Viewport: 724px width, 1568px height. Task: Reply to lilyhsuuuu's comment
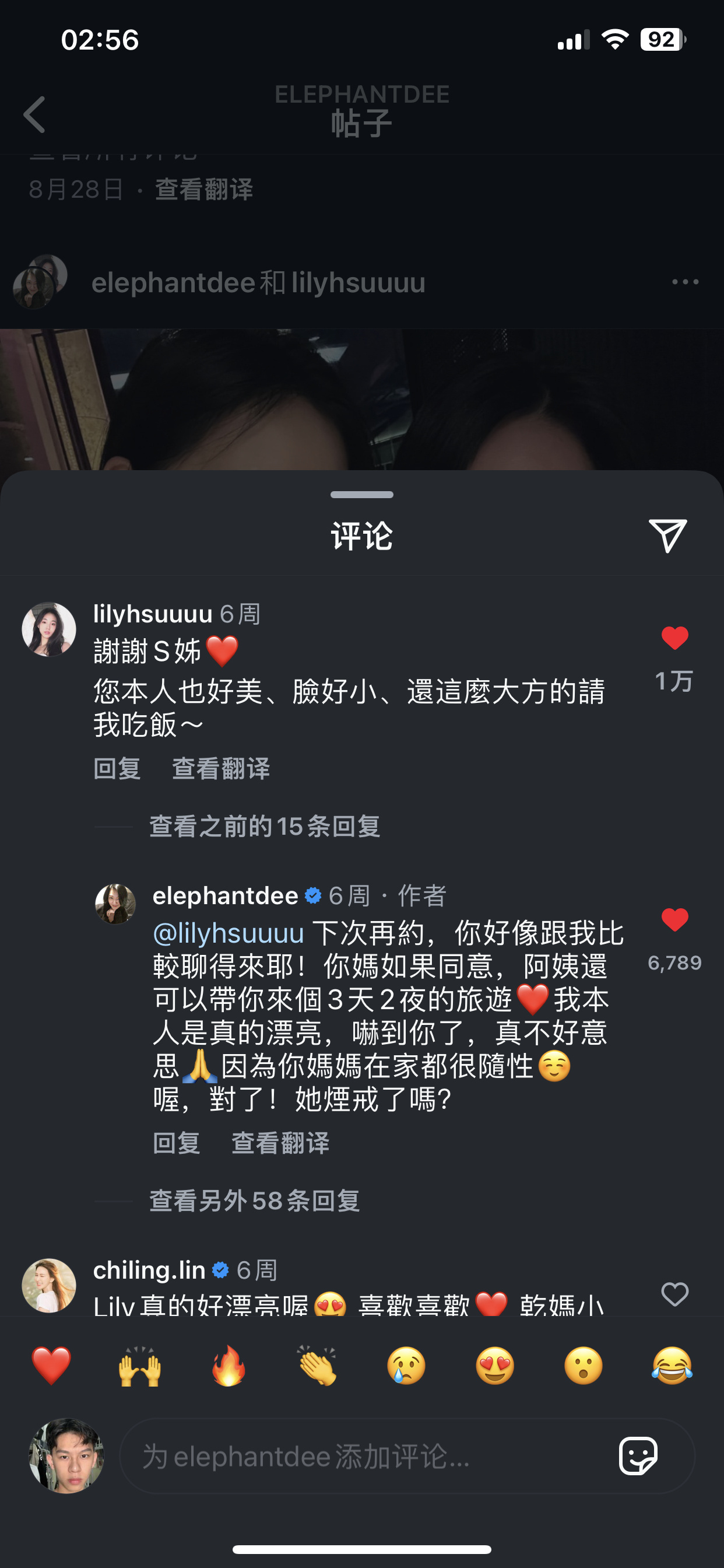click(x=117, y=768)
